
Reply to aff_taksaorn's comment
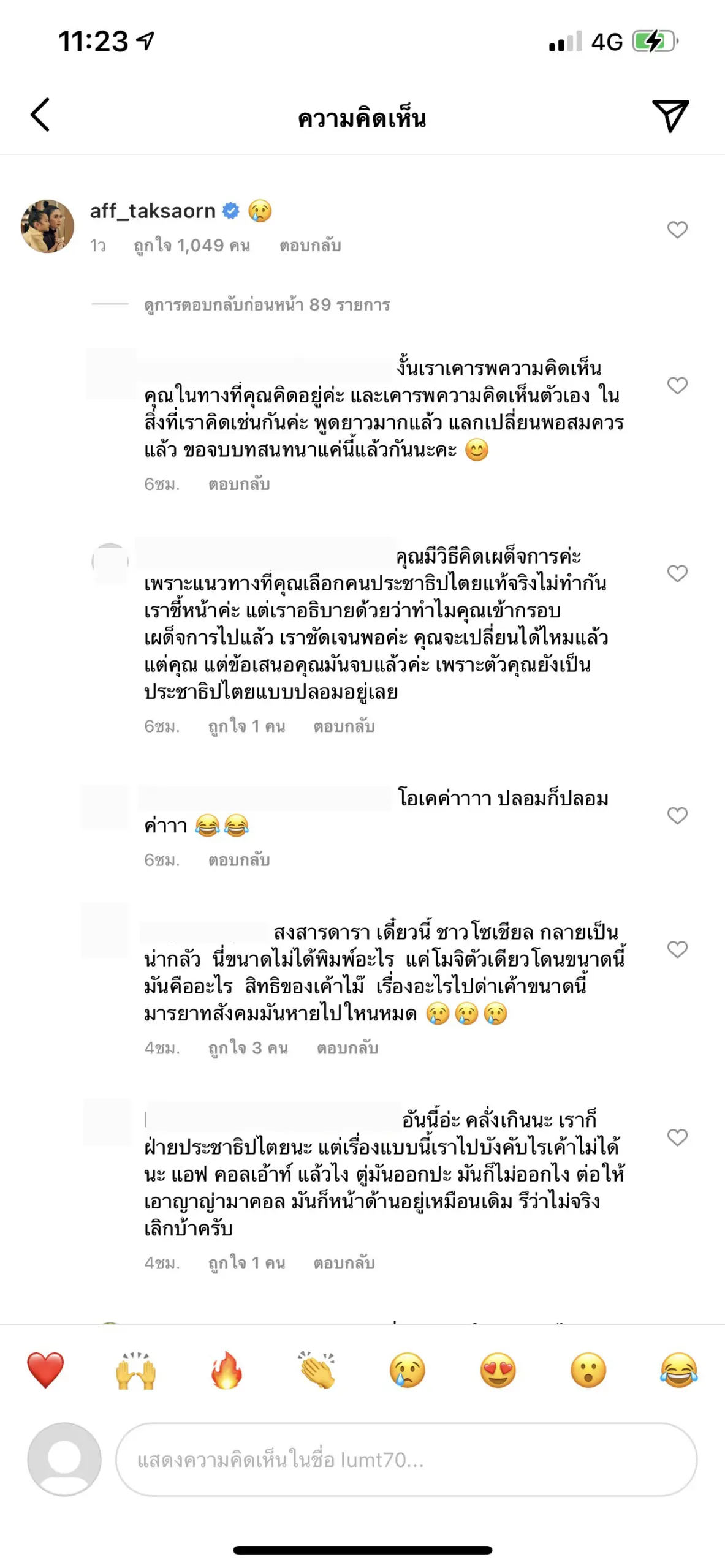pos(310,246)
